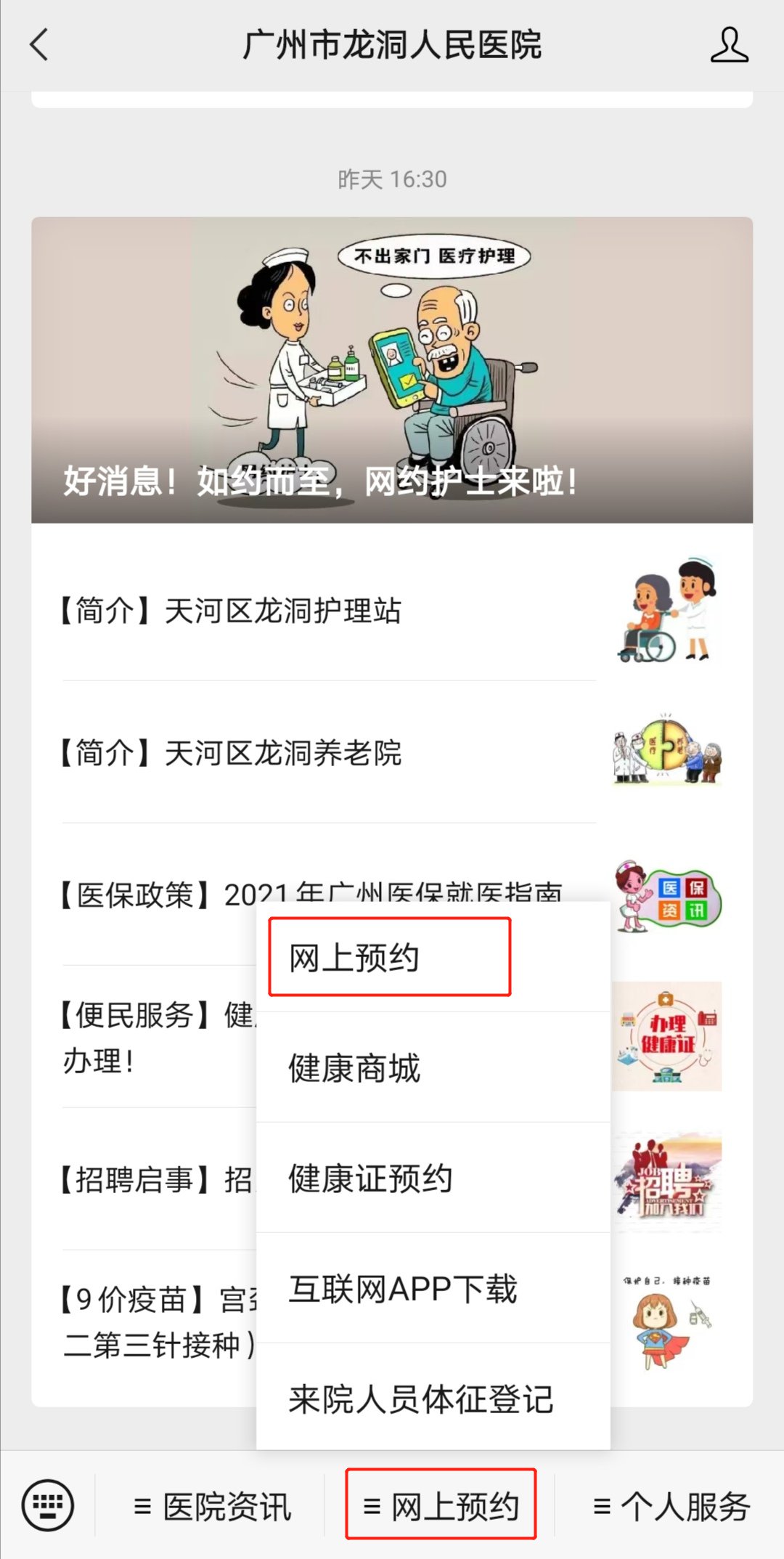The width and height of the screenshot is (784, 1559).
Task: Open the 网约护士来啦 featured article
Action: 392,370
